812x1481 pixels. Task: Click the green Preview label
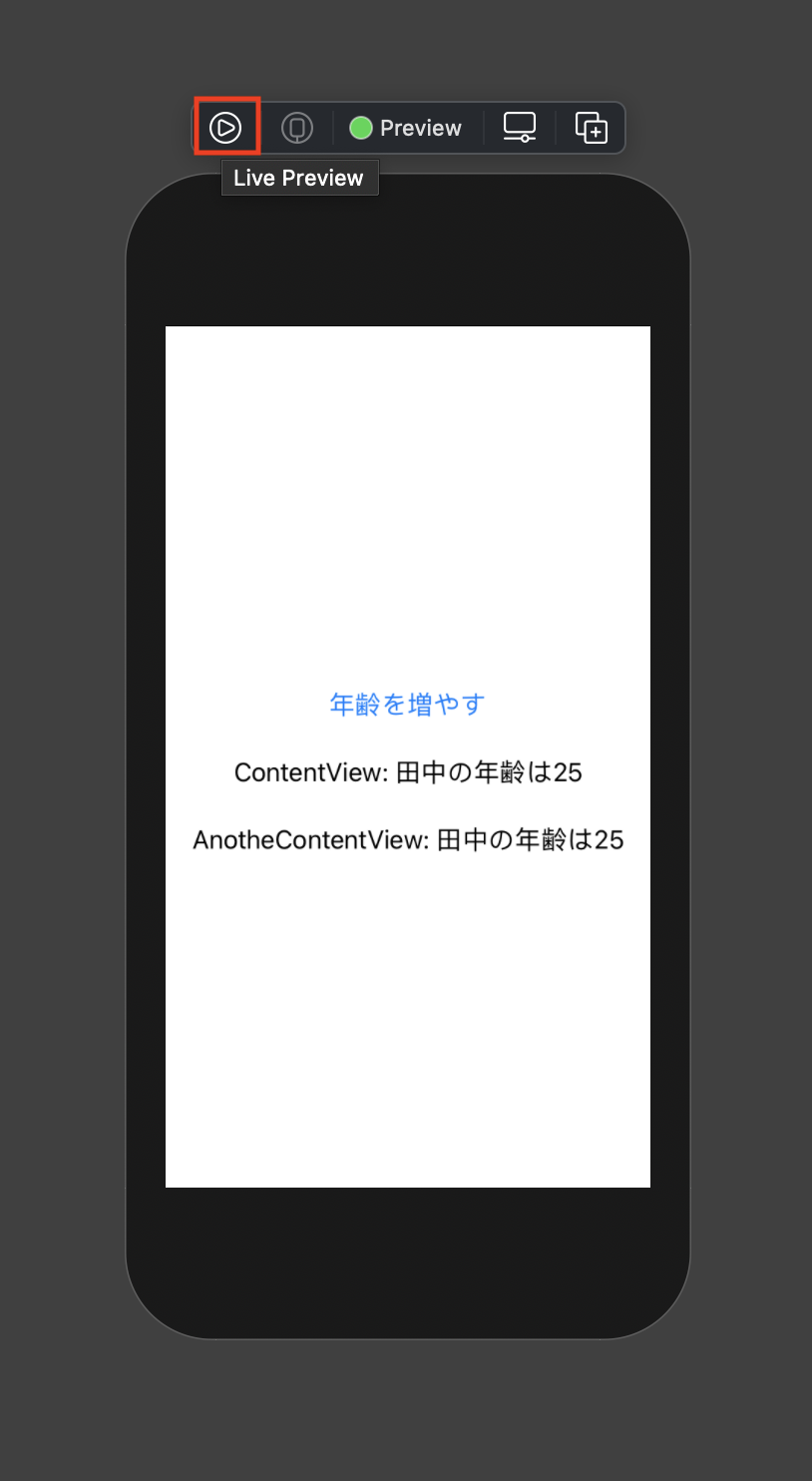tap(407, 128)
